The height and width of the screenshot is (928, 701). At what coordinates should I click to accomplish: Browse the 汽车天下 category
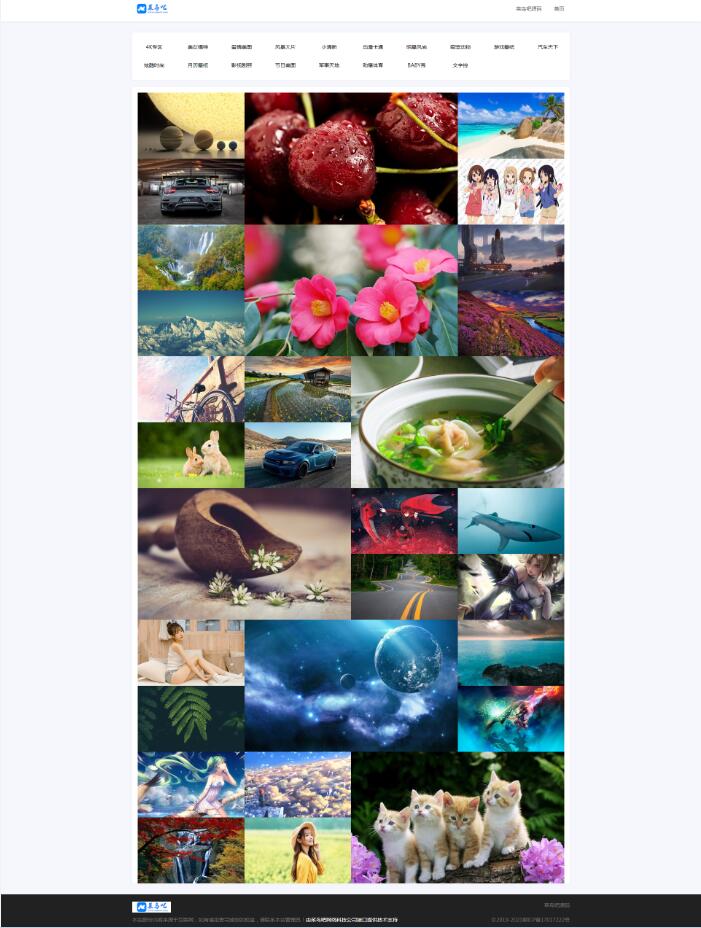(547, 47)
